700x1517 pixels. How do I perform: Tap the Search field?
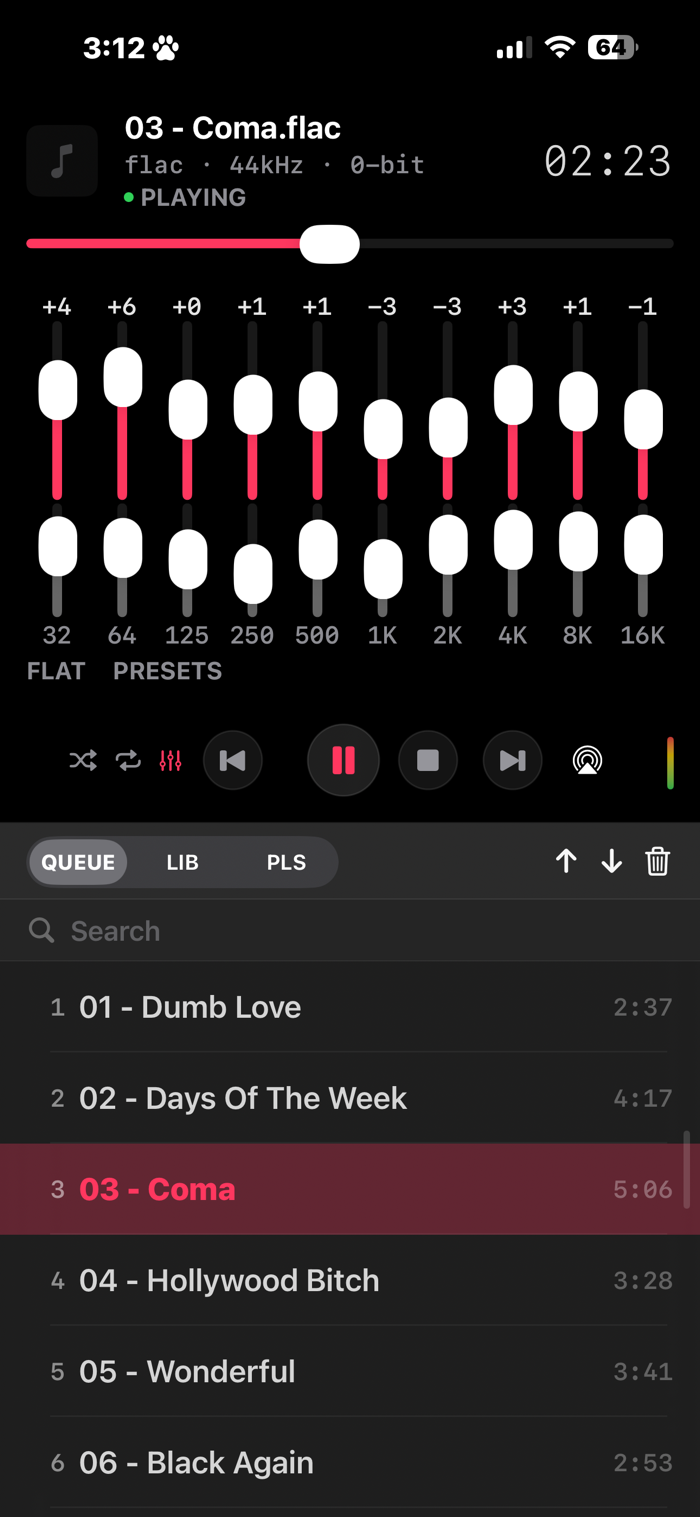[350, 931]
